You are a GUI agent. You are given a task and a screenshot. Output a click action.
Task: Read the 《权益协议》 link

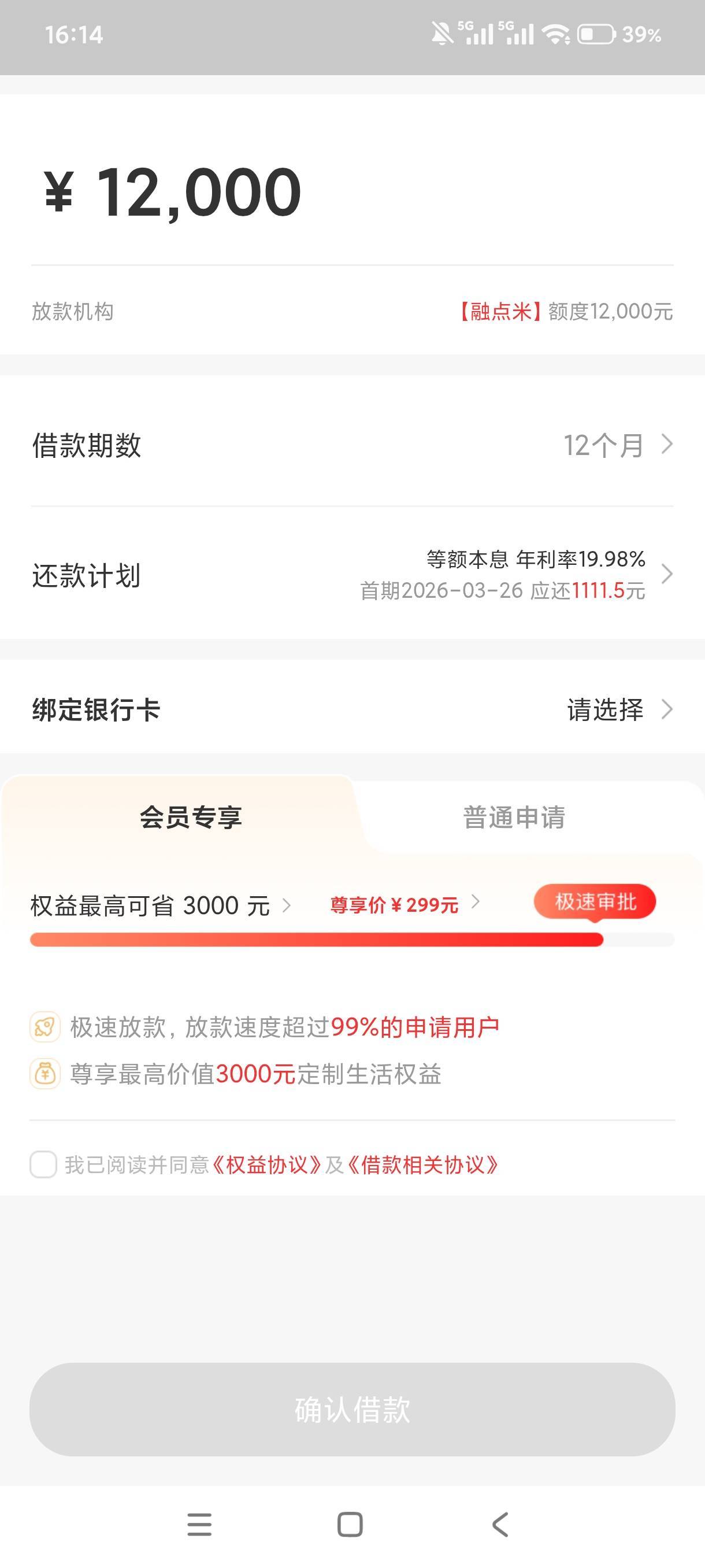tap(266, 1164)
